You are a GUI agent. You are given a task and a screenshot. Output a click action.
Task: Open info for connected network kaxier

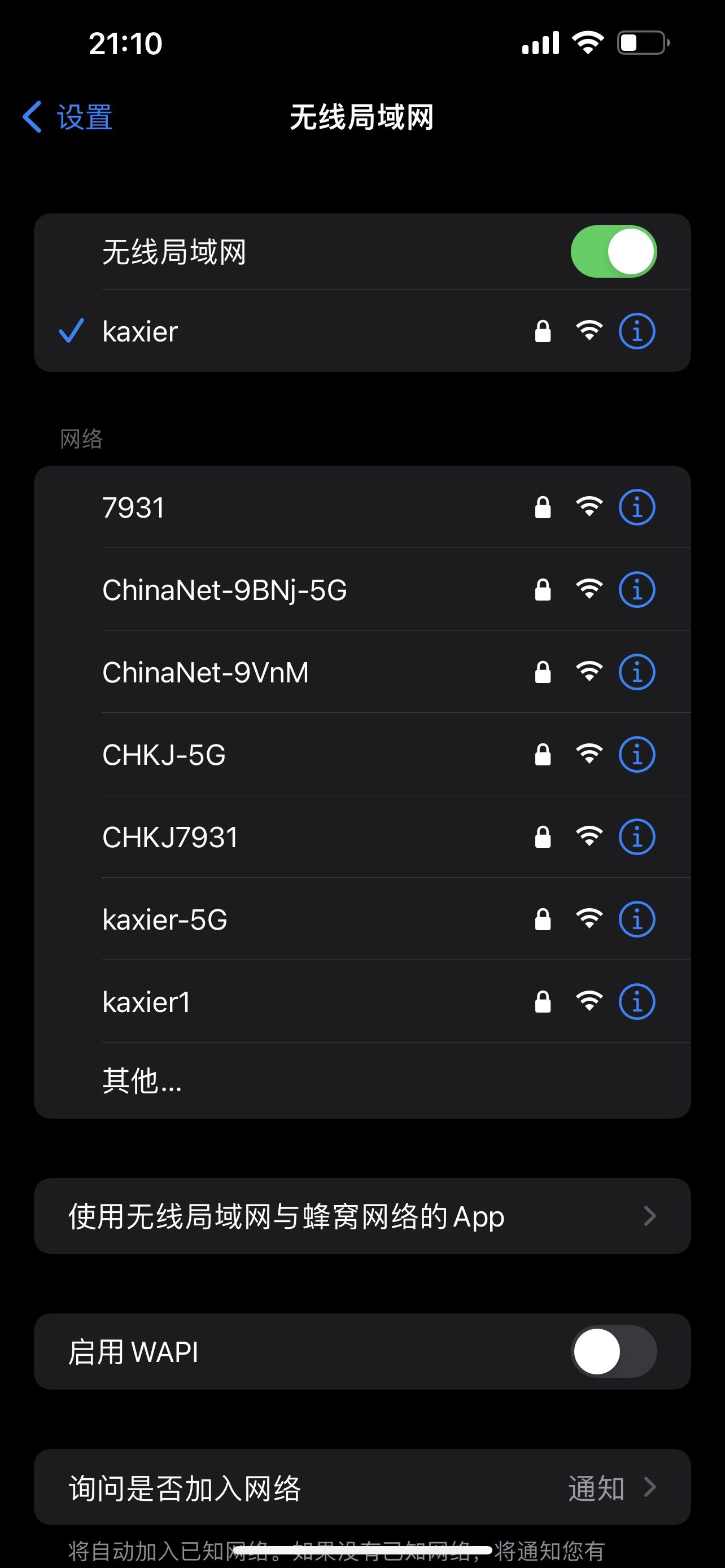click(637, 331)
